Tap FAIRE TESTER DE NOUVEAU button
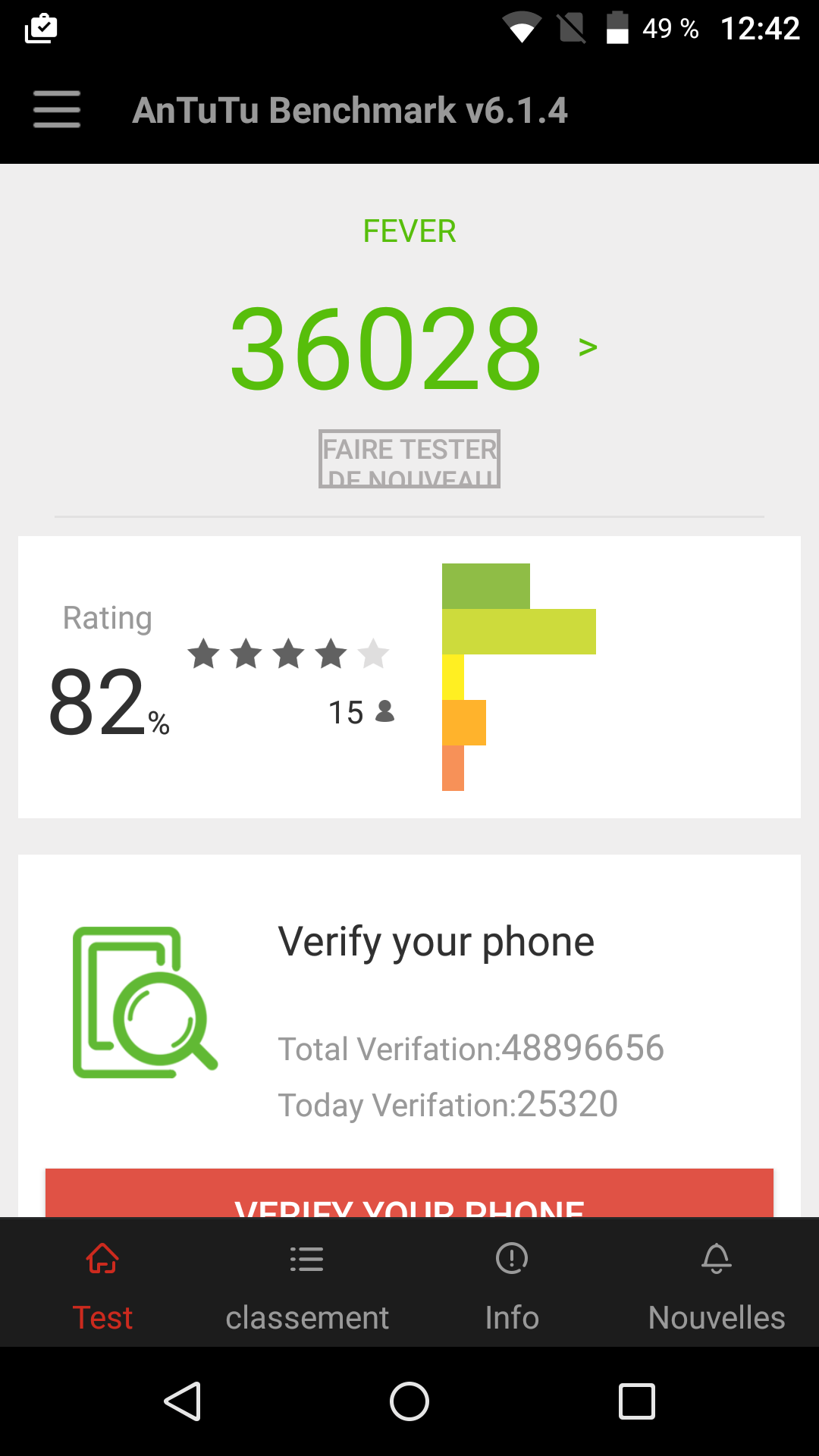819x1456 pixels. click(409, 459)
